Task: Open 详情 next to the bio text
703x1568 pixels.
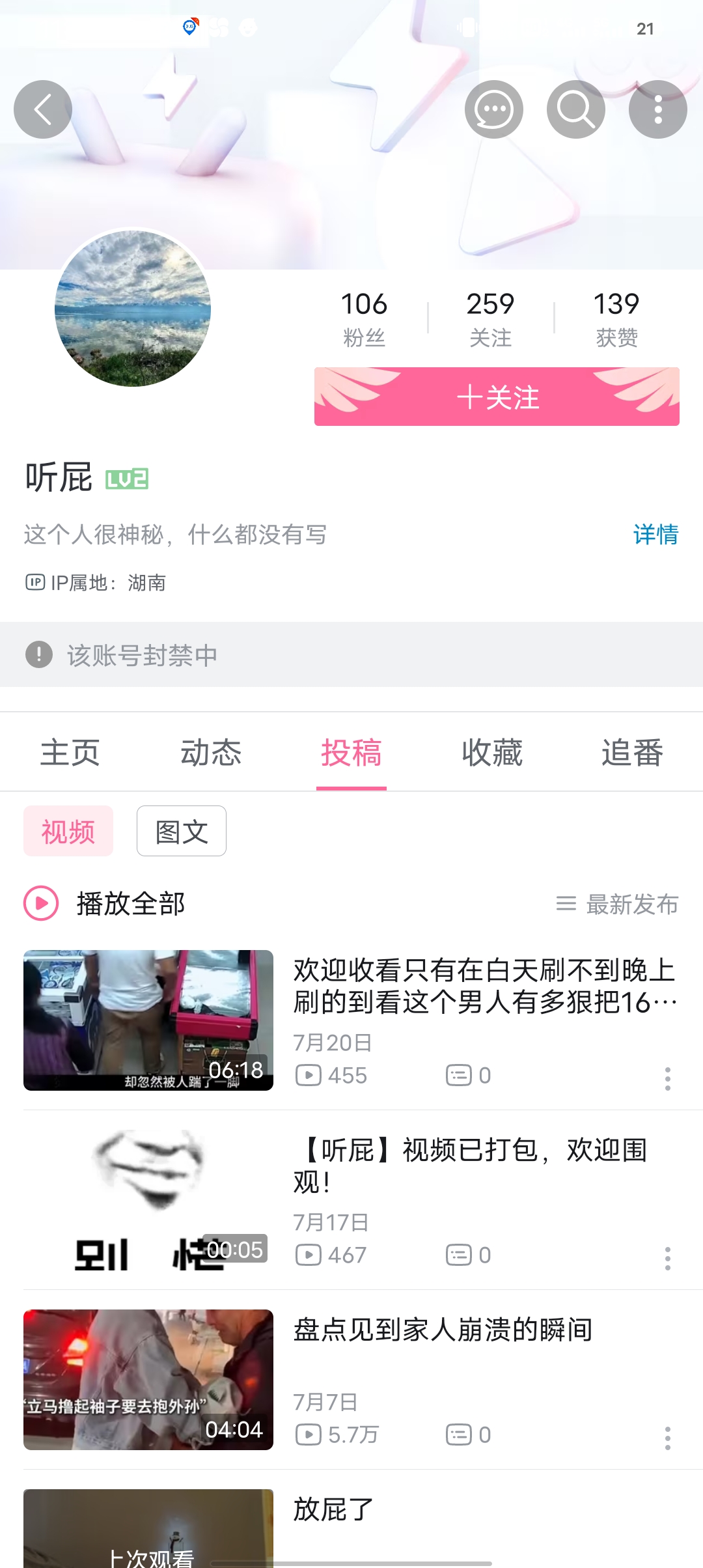Action: (656, 535)
